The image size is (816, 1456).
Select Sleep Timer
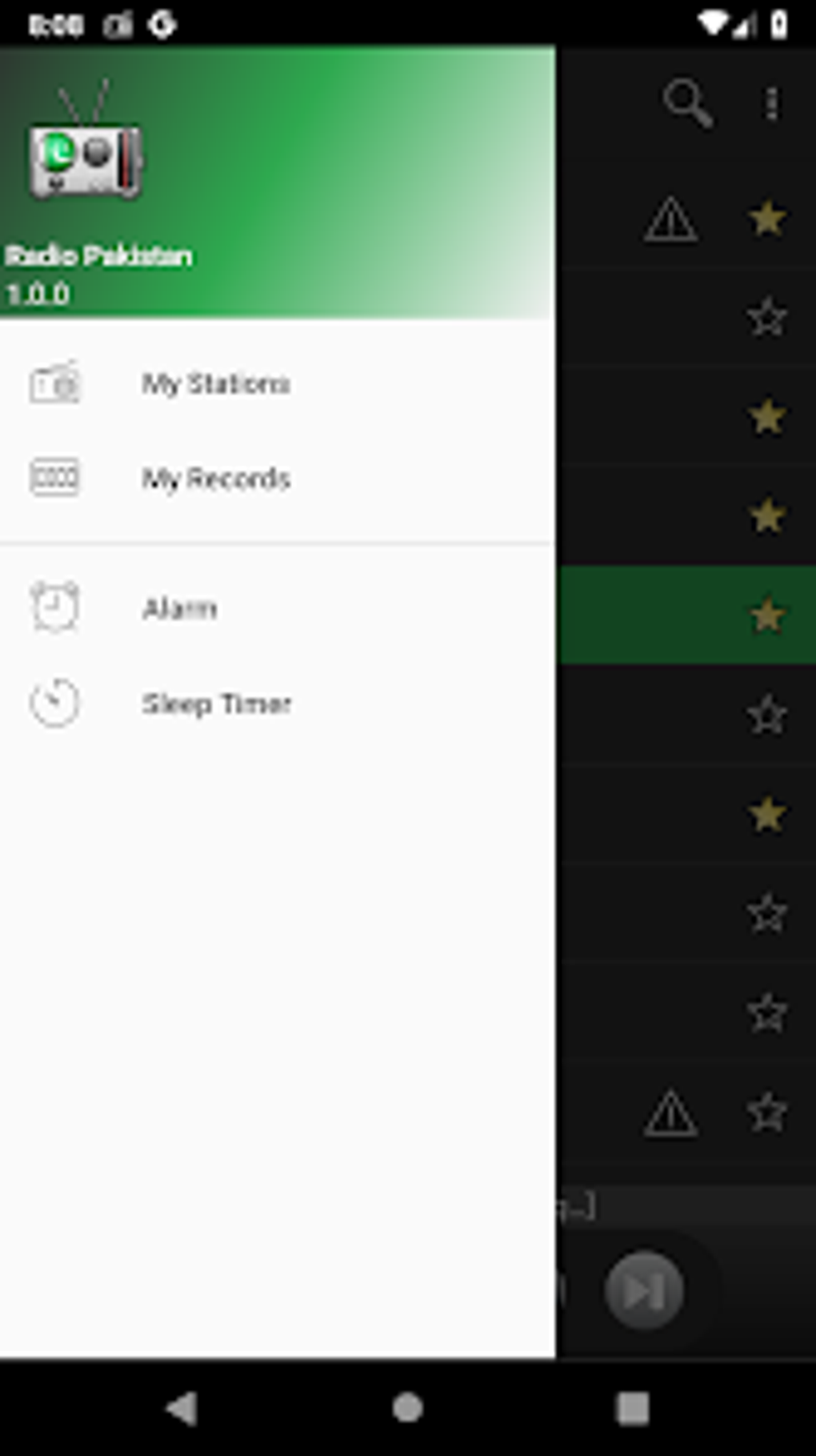[x=277, y=704]
